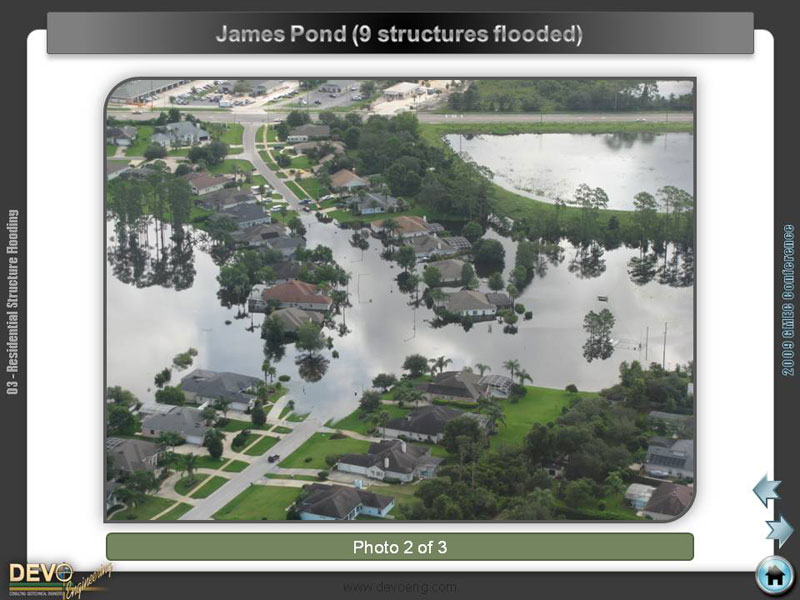Advance to the next slide
The height and width of the screenshot is (600, 800).
779,530
